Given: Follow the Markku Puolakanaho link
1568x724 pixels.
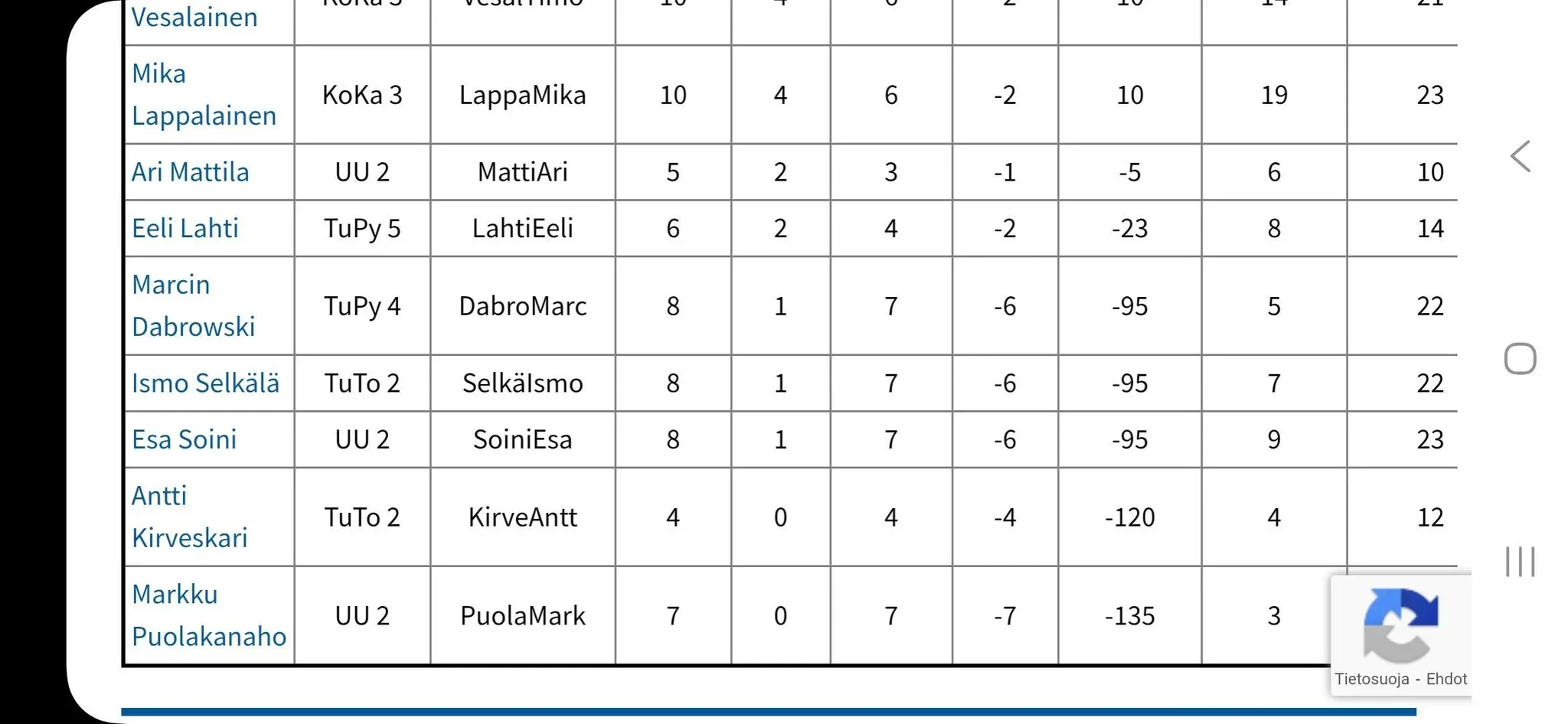Looking at the screenshot, I should coord(208,616).
